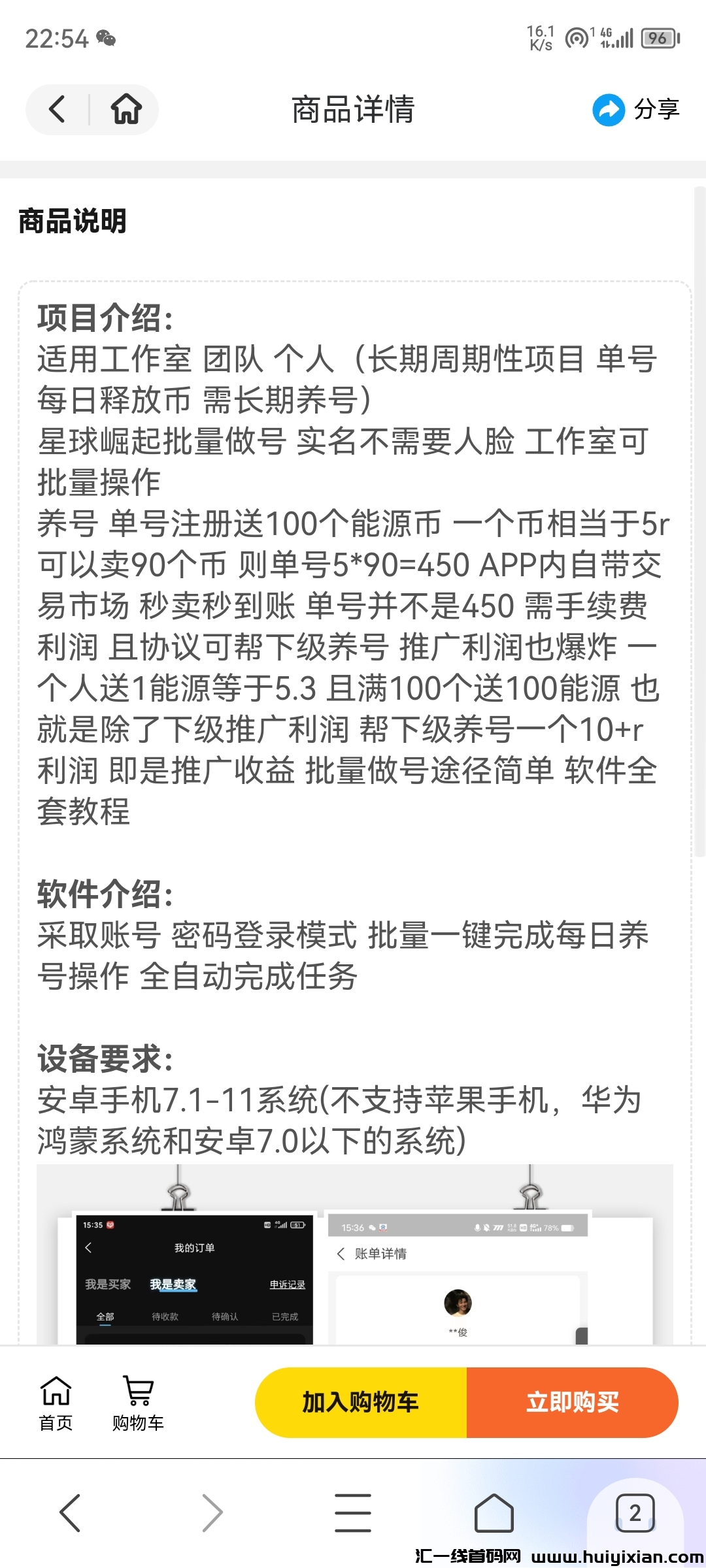Buy now with 立即购买

[573, 1402]
